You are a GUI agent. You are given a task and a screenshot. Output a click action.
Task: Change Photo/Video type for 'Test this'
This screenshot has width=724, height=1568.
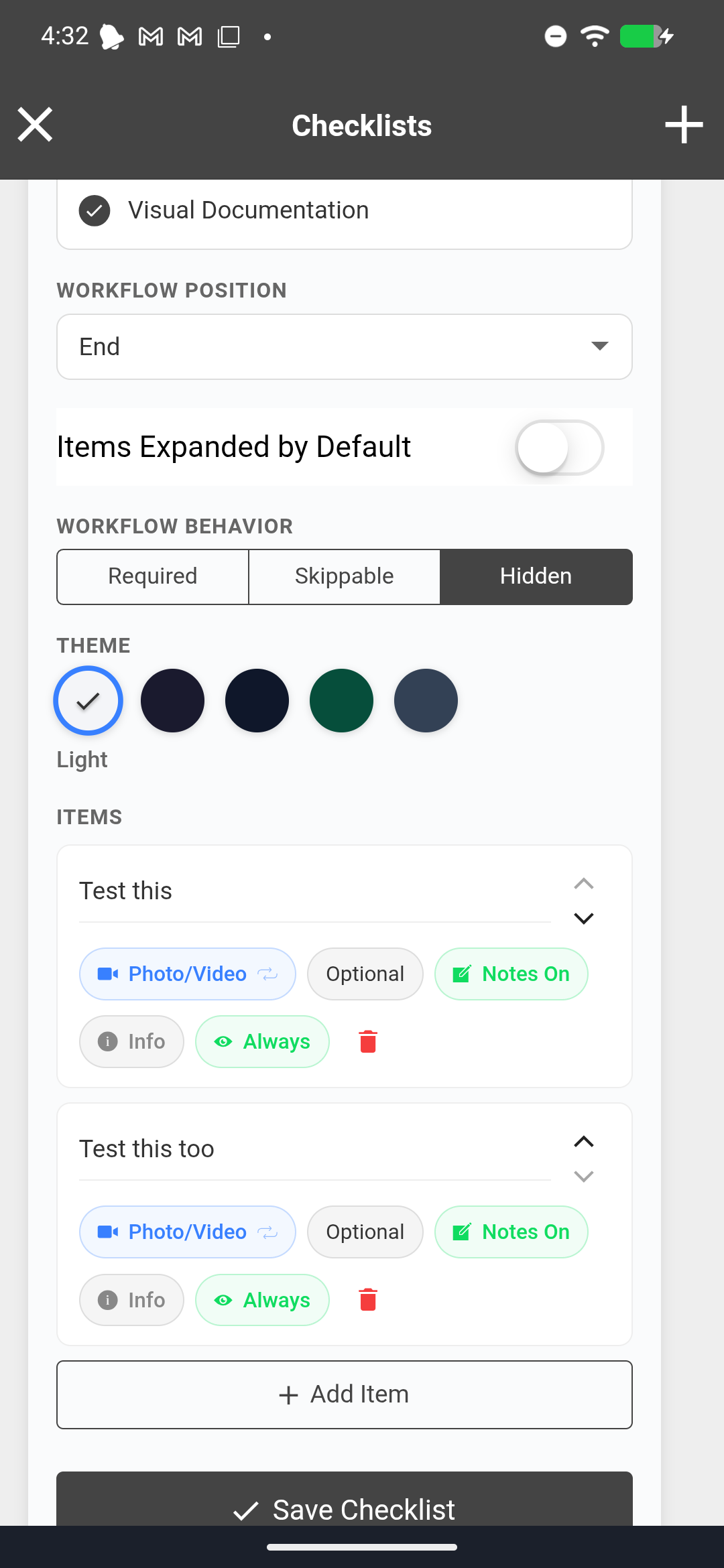(187, 974)
